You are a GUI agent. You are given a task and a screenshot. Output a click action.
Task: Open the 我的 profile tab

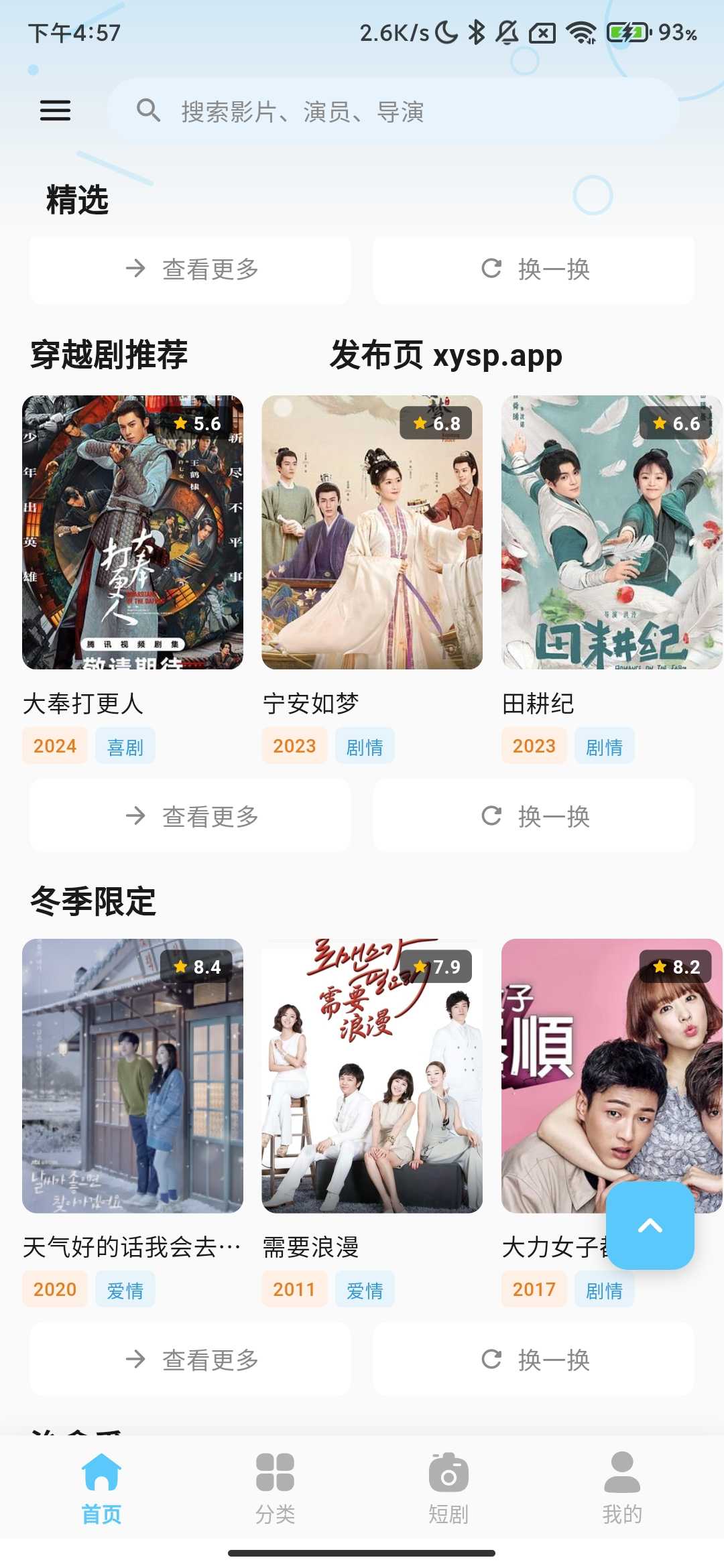[x=622, y=1486]
